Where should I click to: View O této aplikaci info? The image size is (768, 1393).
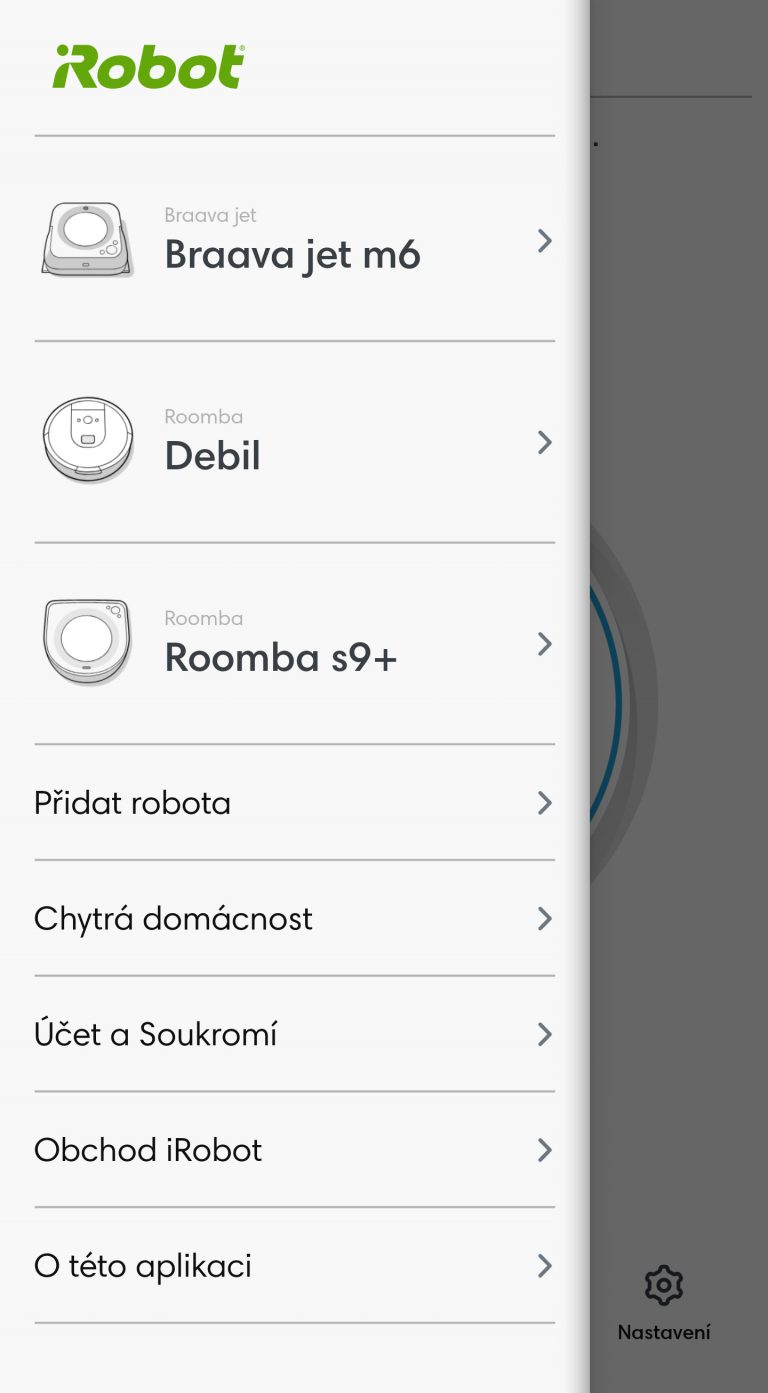(295, 1266)
